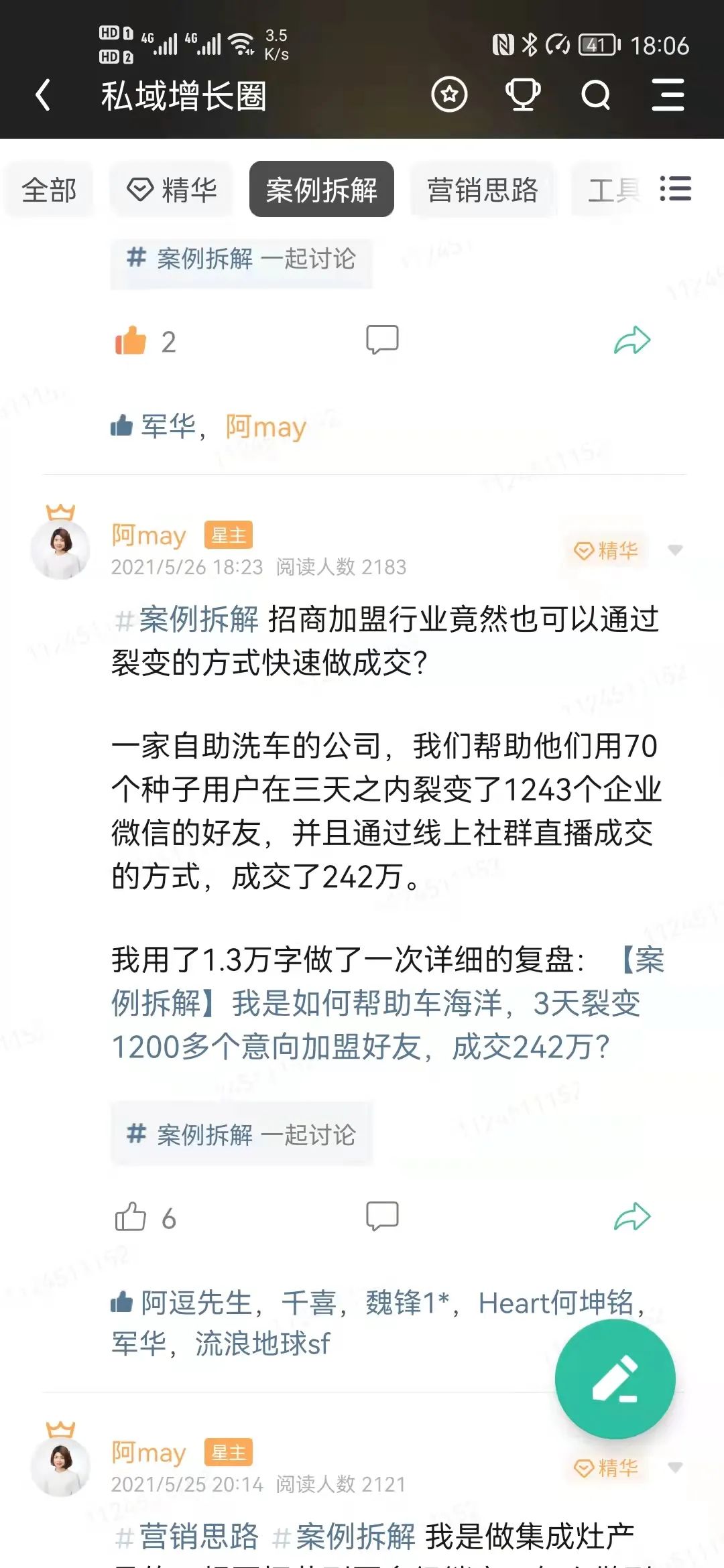
Task: Go back from 私域增长圈
Action: pyautogui.click(x=44, y=95)
